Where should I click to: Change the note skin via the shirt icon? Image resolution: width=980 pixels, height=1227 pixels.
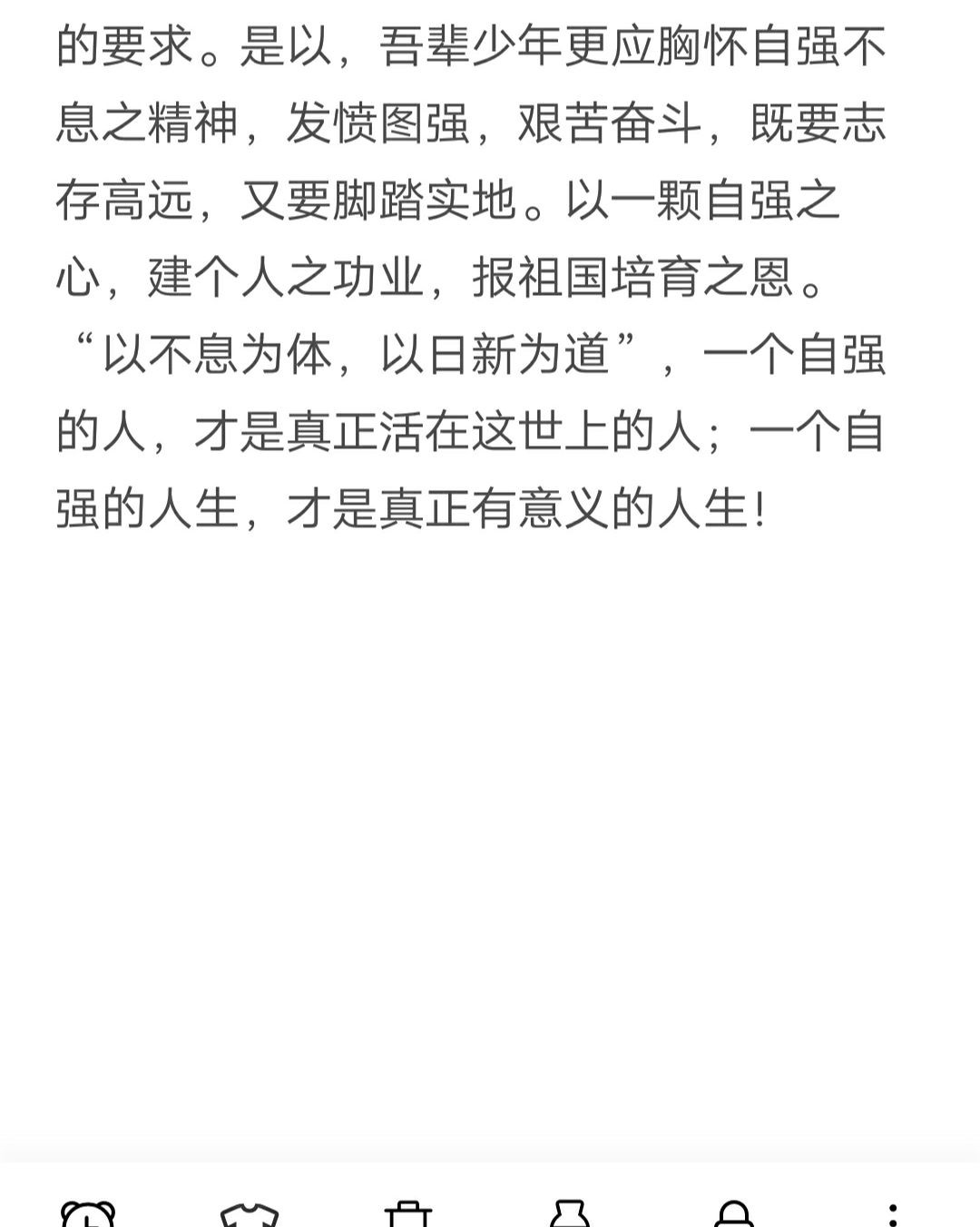250,1214
